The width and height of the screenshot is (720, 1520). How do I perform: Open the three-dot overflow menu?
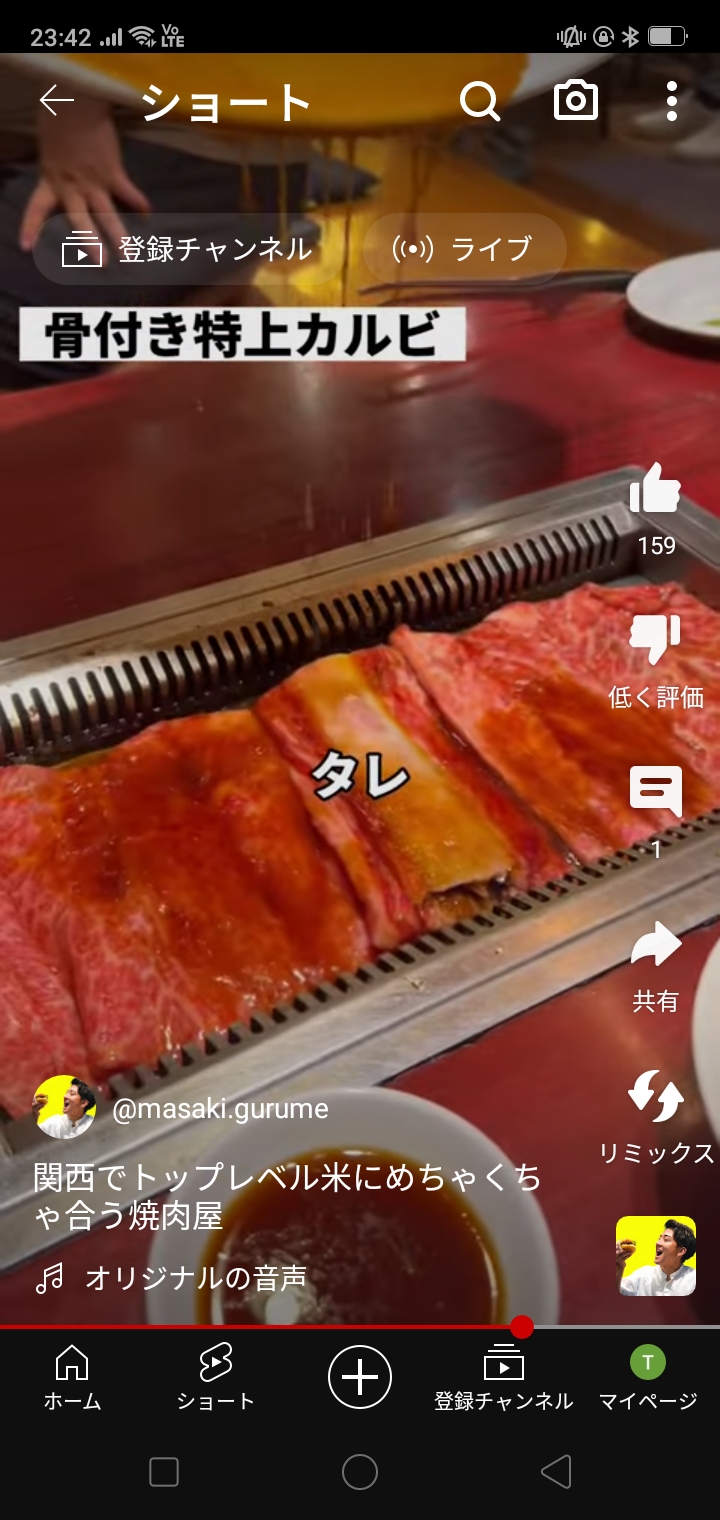click(671, 101)
